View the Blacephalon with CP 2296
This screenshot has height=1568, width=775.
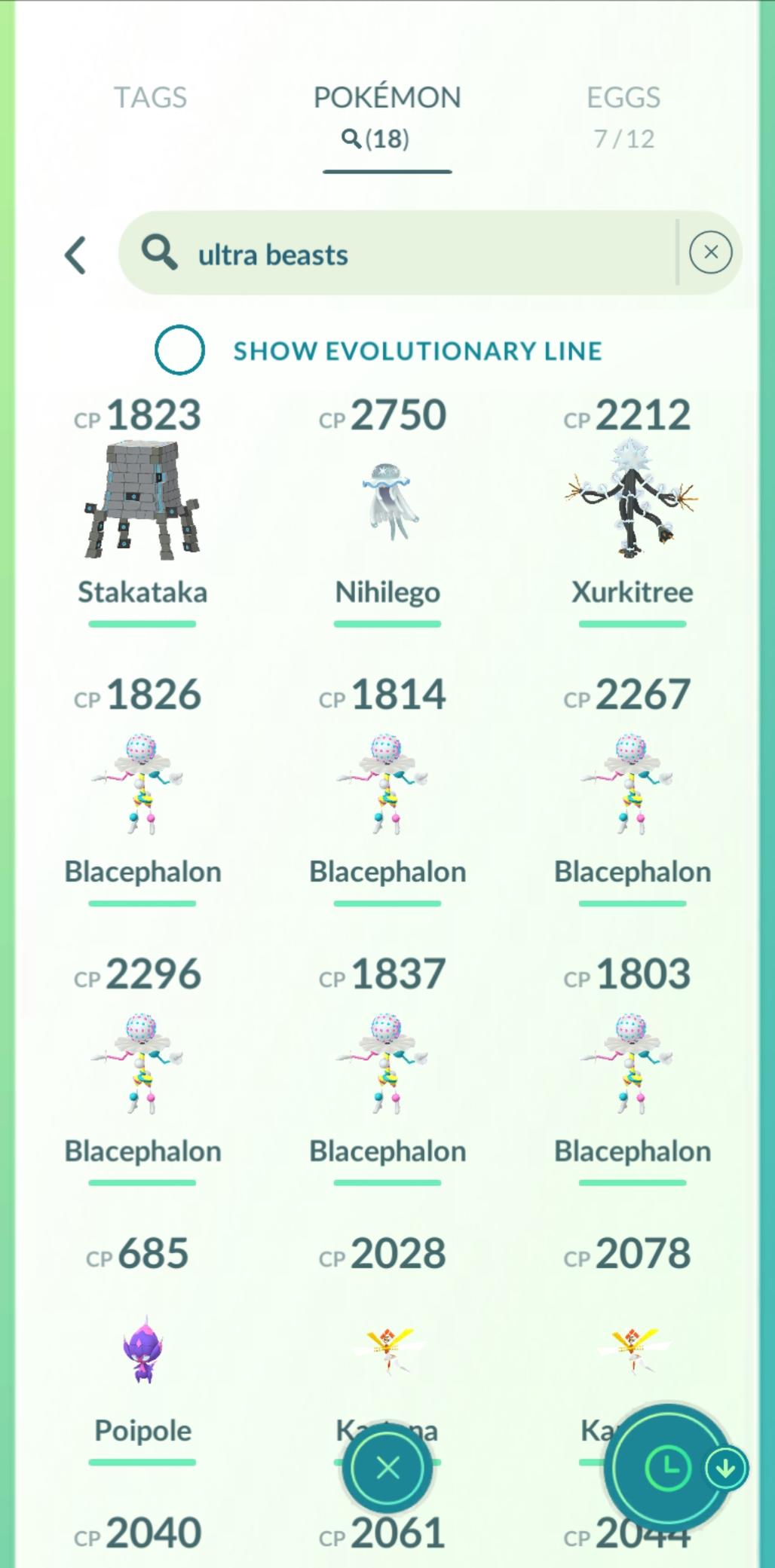click(x=142, y=1062)
